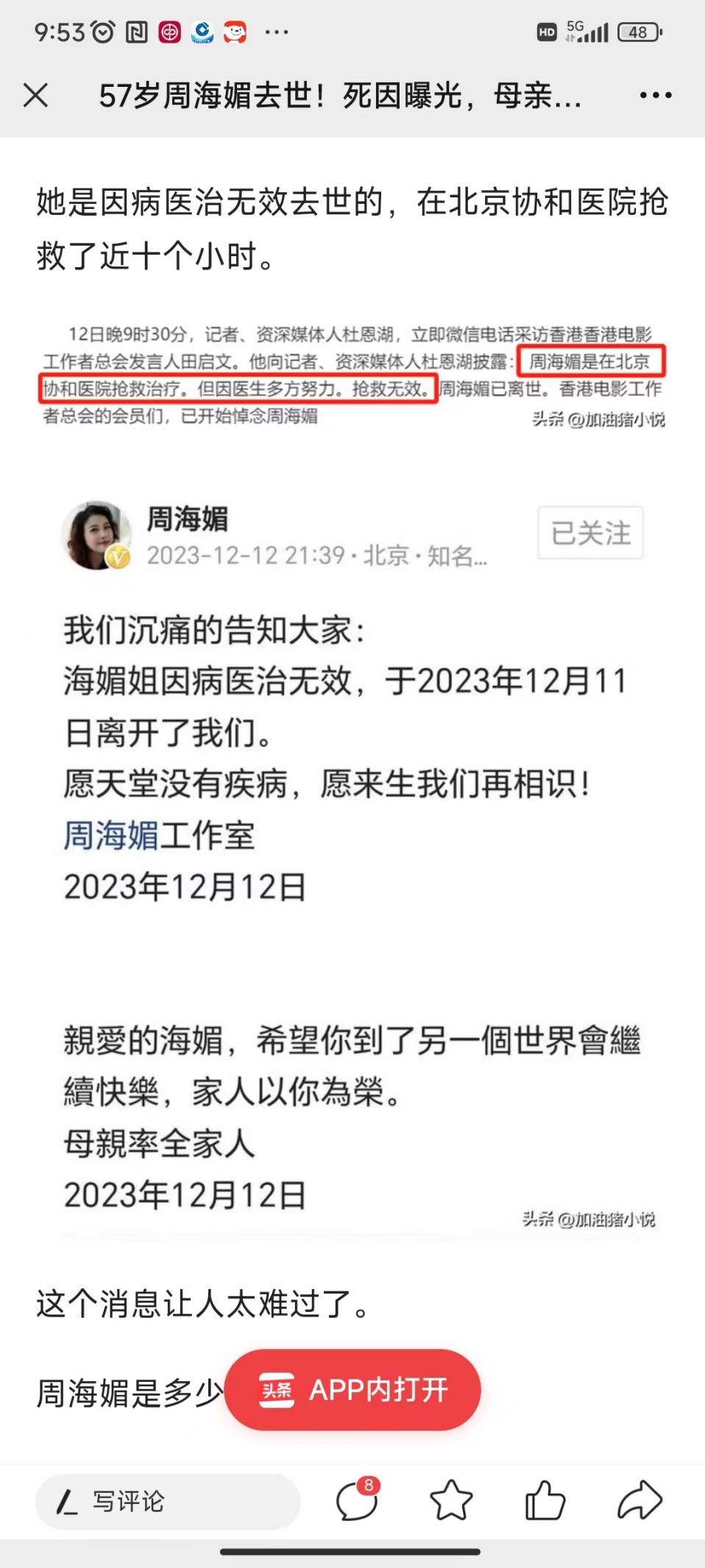Image resolution: width=705 pixels, height=1568 pixels.
Task: Open the 写评论 comment field
Action: [168, 1502]
